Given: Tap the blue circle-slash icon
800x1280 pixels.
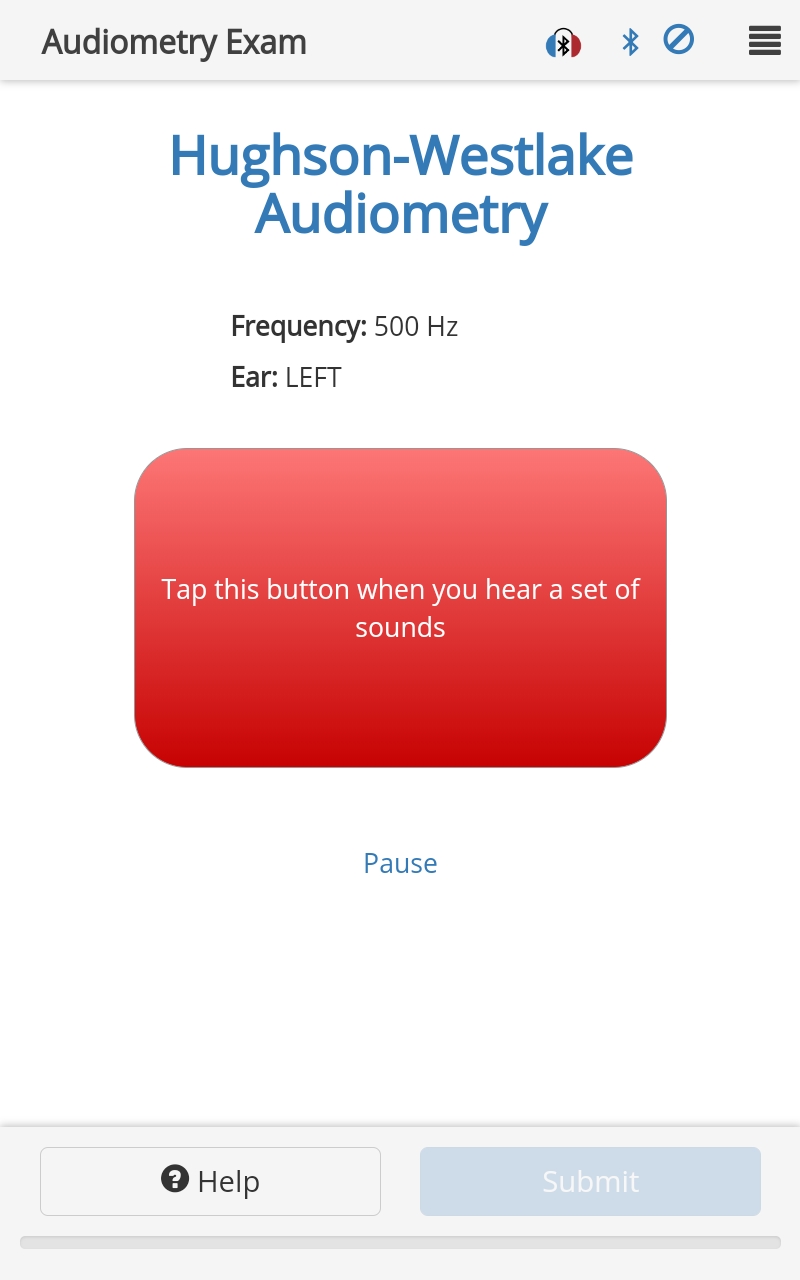Looking at the screenshot, I should click(x=679, y=40).
